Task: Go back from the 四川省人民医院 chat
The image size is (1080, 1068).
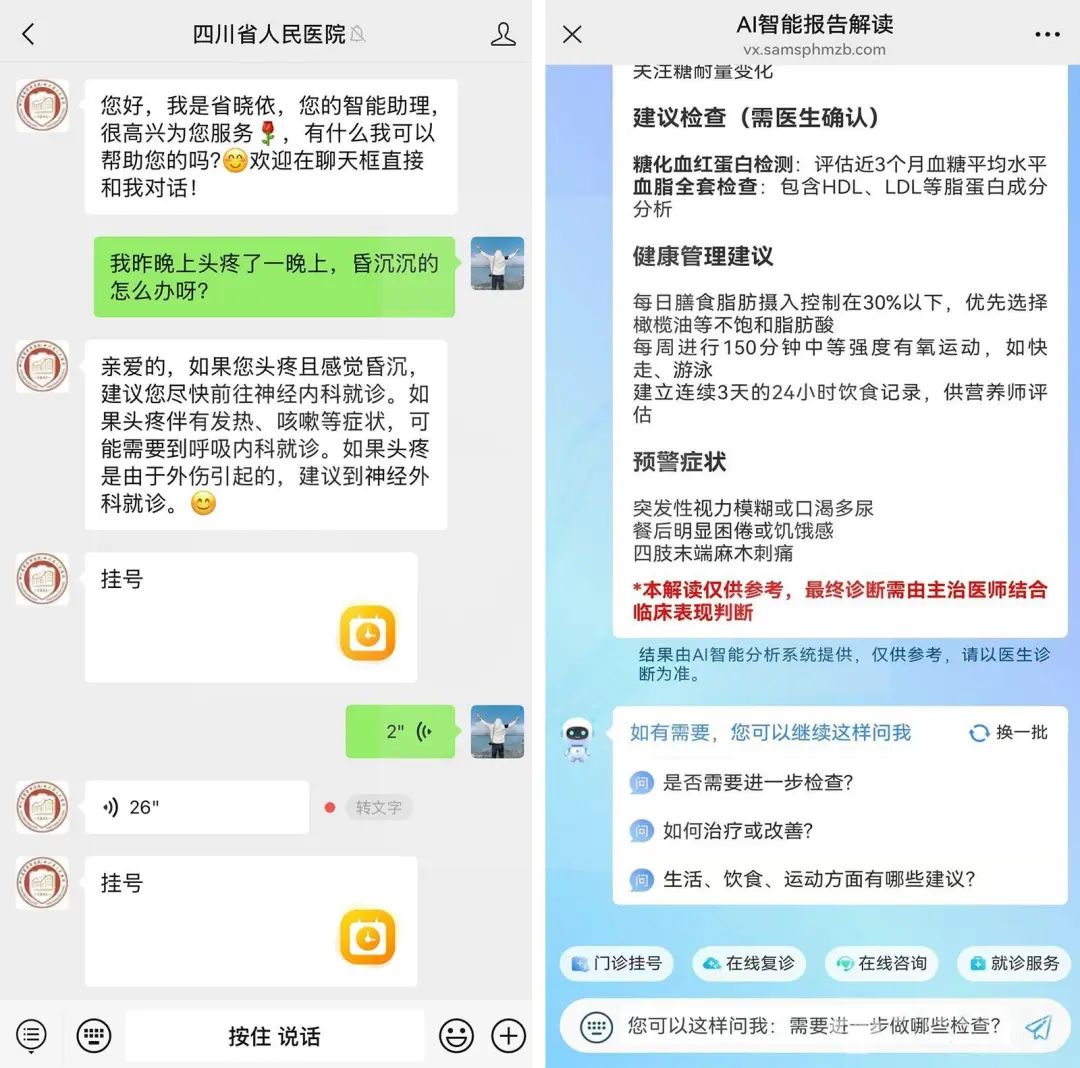Action: tap(28, 34)
